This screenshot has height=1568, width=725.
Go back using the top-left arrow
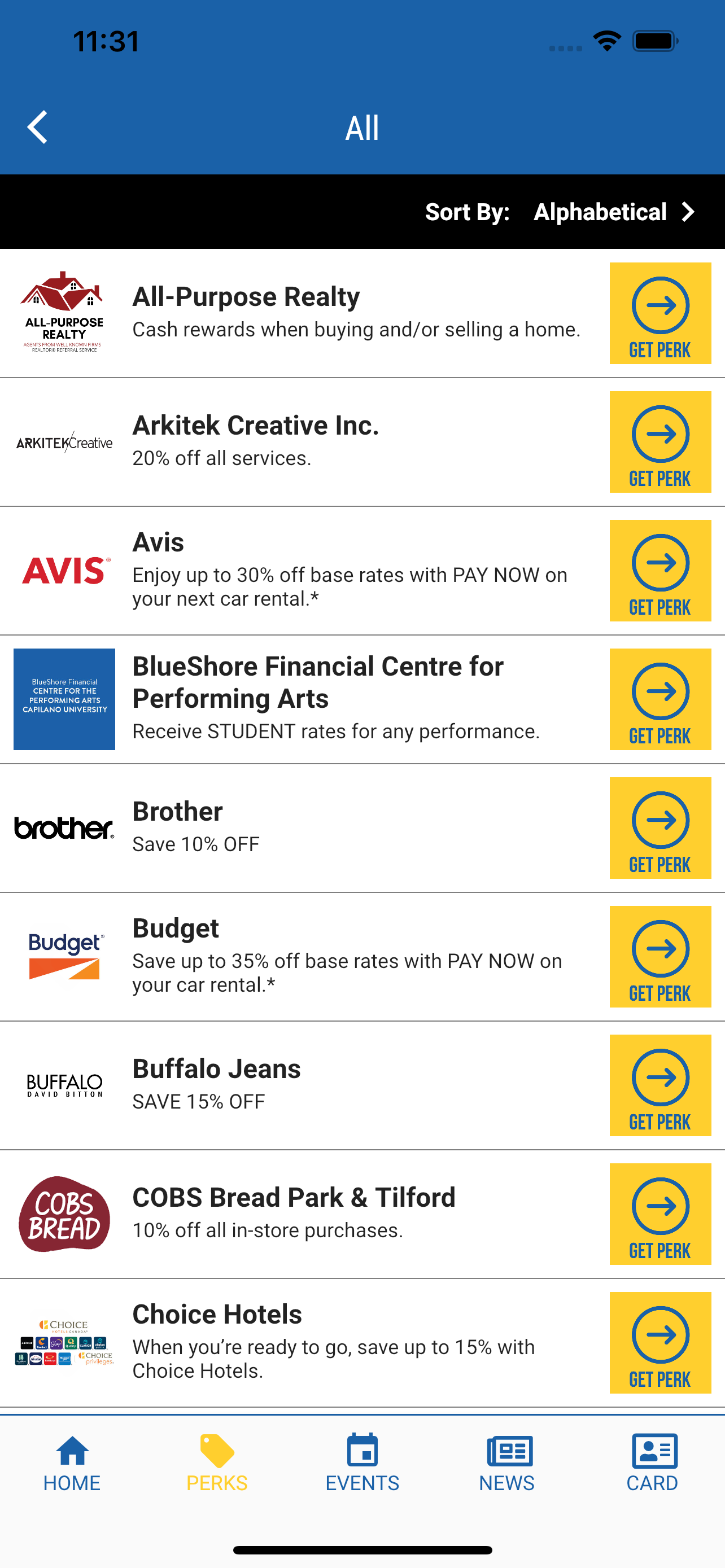coord(38,127)
